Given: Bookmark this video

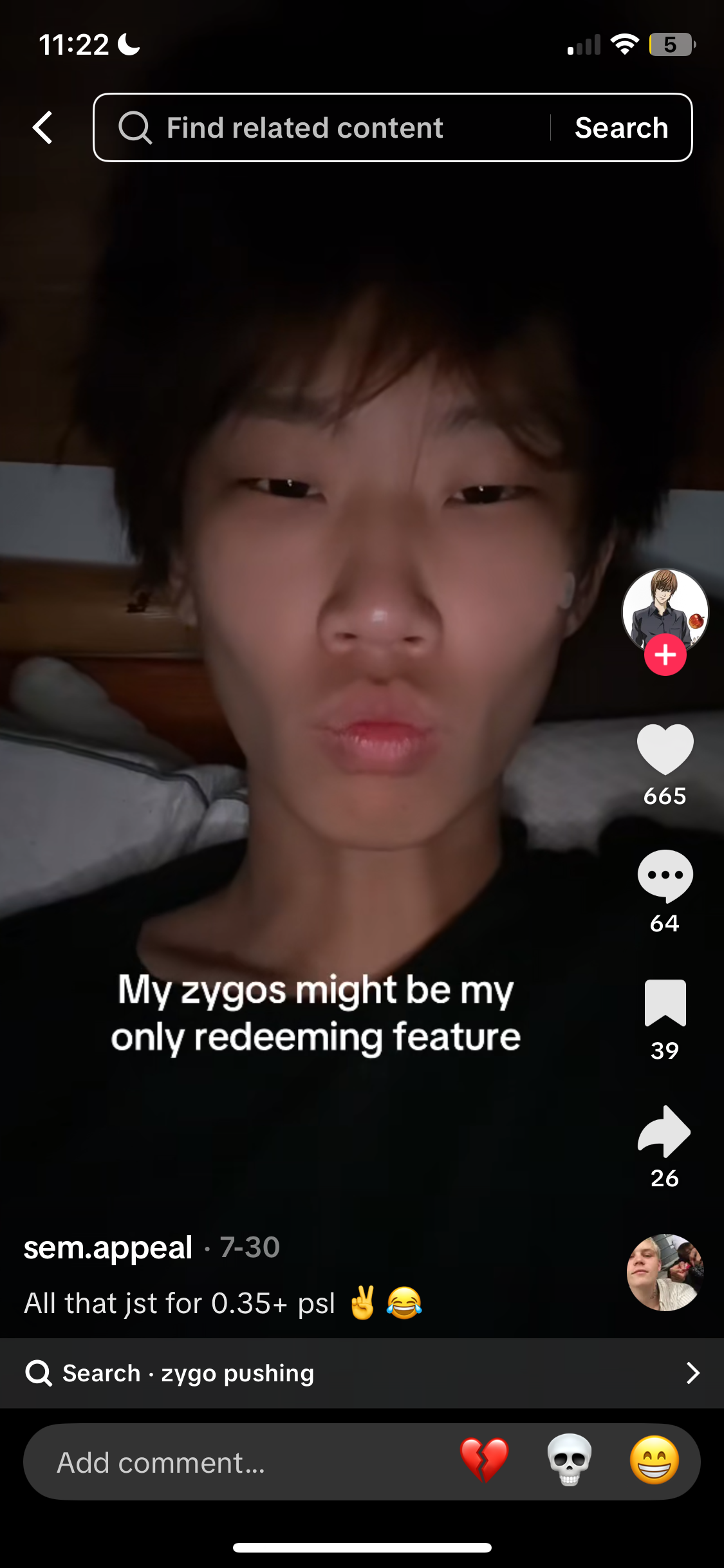Looking at the screenshot, I should (665, 1002).
